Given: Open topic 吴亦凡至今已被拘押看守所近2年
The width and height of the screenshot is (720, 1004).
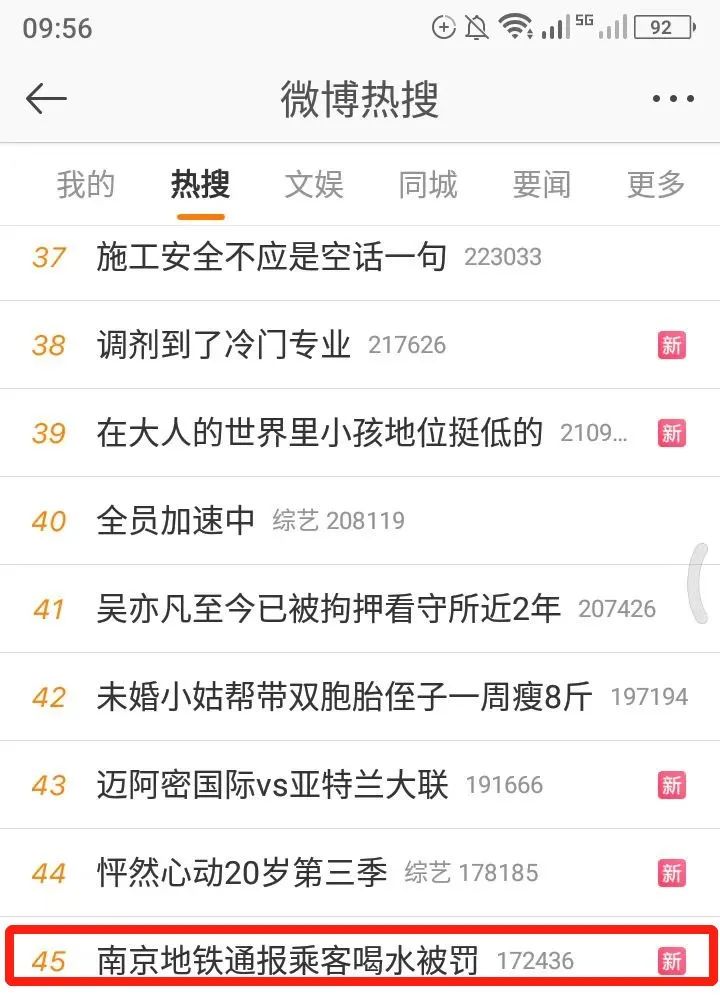Looking at the screenshot, I should pos(329,609).
